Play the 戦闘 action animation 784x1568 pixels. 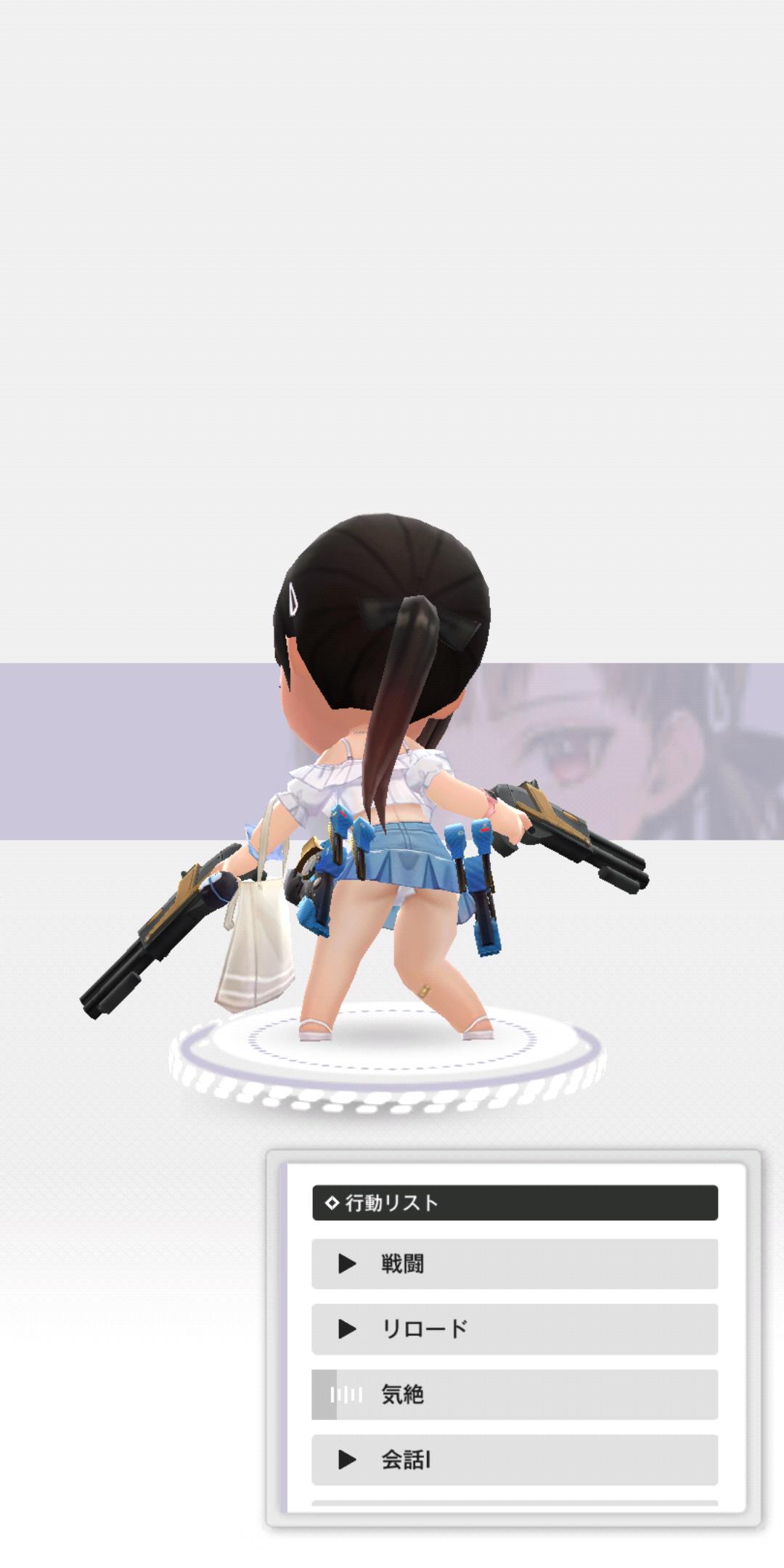coord(514,1264)
